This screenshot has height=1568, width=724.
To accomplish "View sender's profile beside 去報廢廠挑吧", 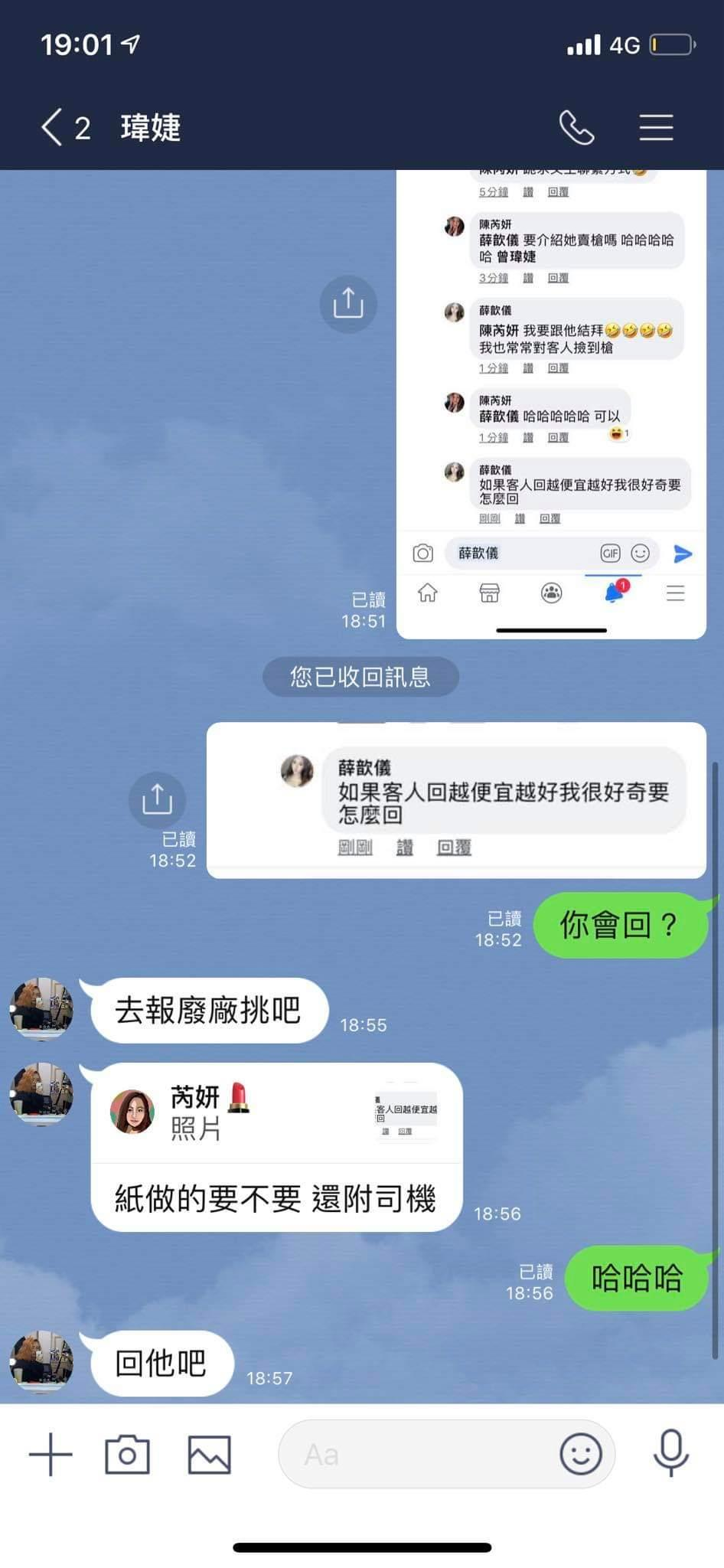I will (41, 1009).
